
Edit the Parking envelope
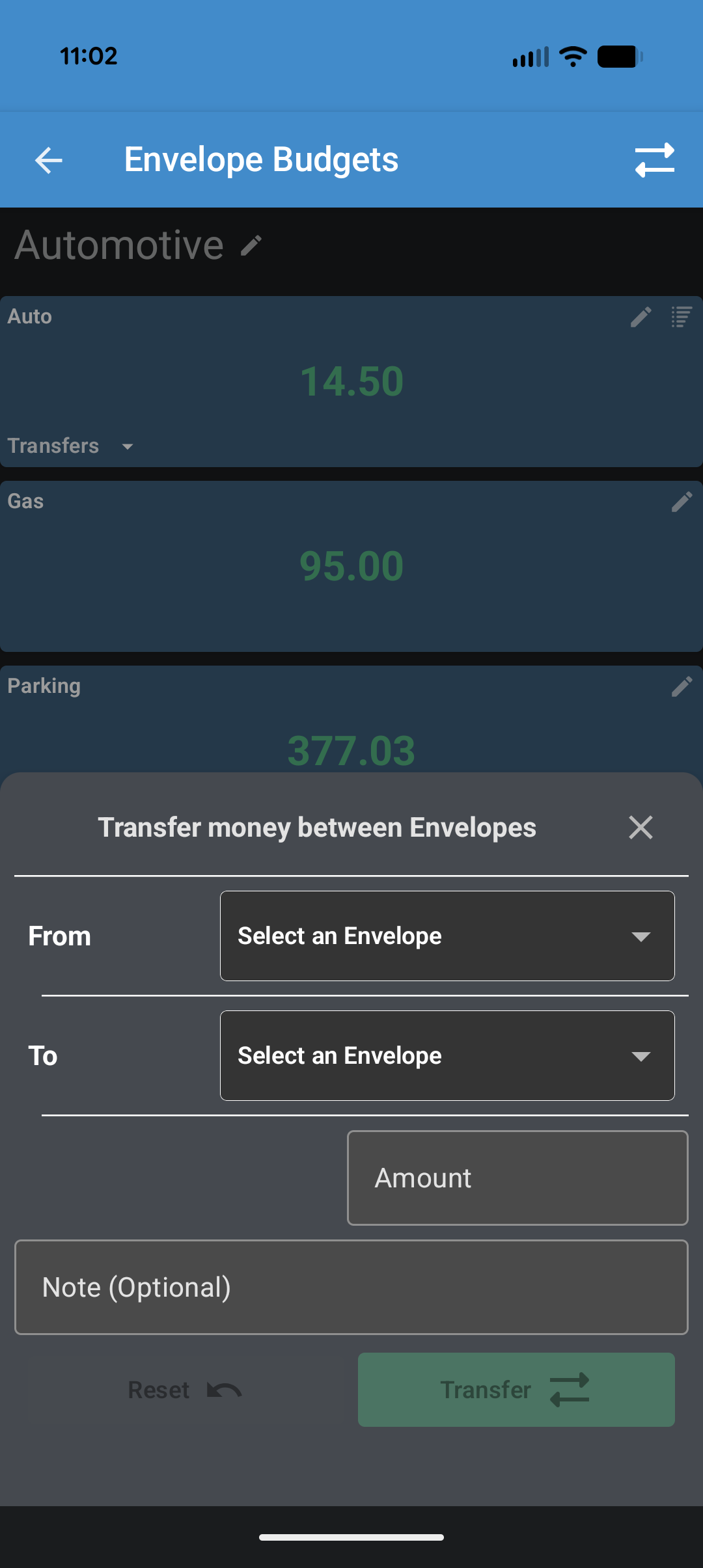(682, 686)
